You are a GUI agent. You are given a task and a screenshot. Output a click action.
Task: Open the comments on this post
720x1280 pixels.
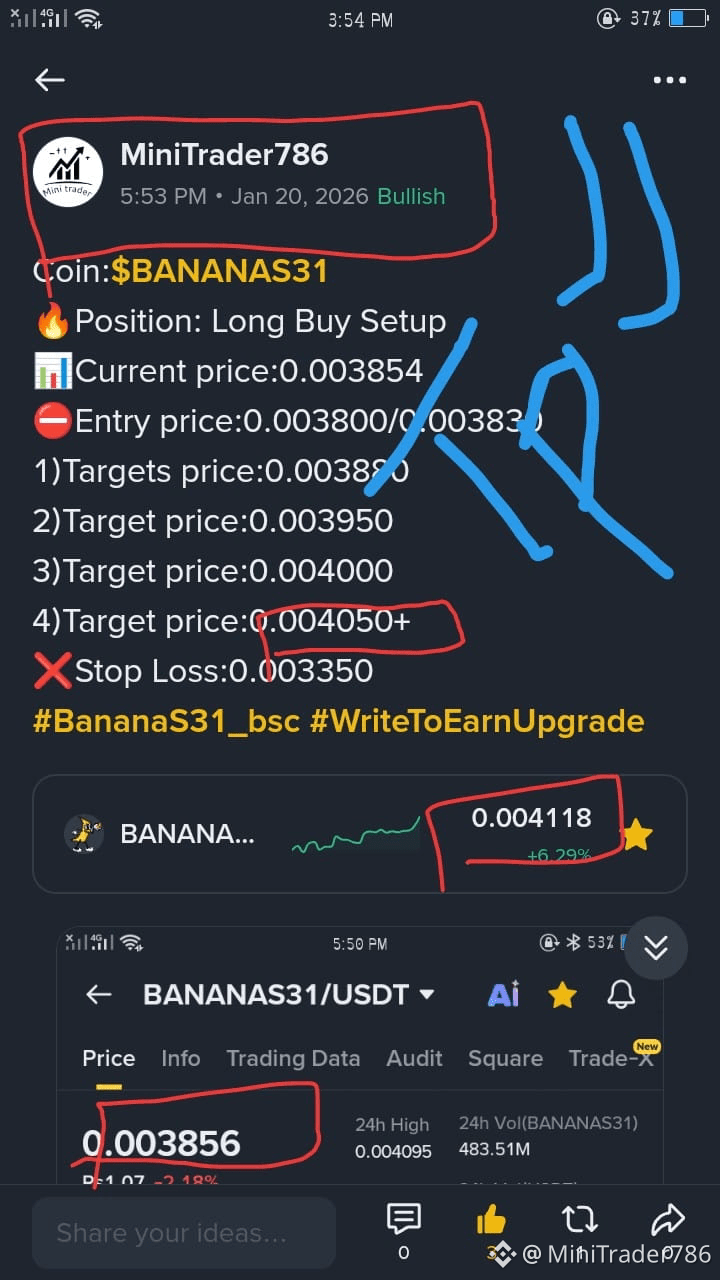pos(403,1220)
